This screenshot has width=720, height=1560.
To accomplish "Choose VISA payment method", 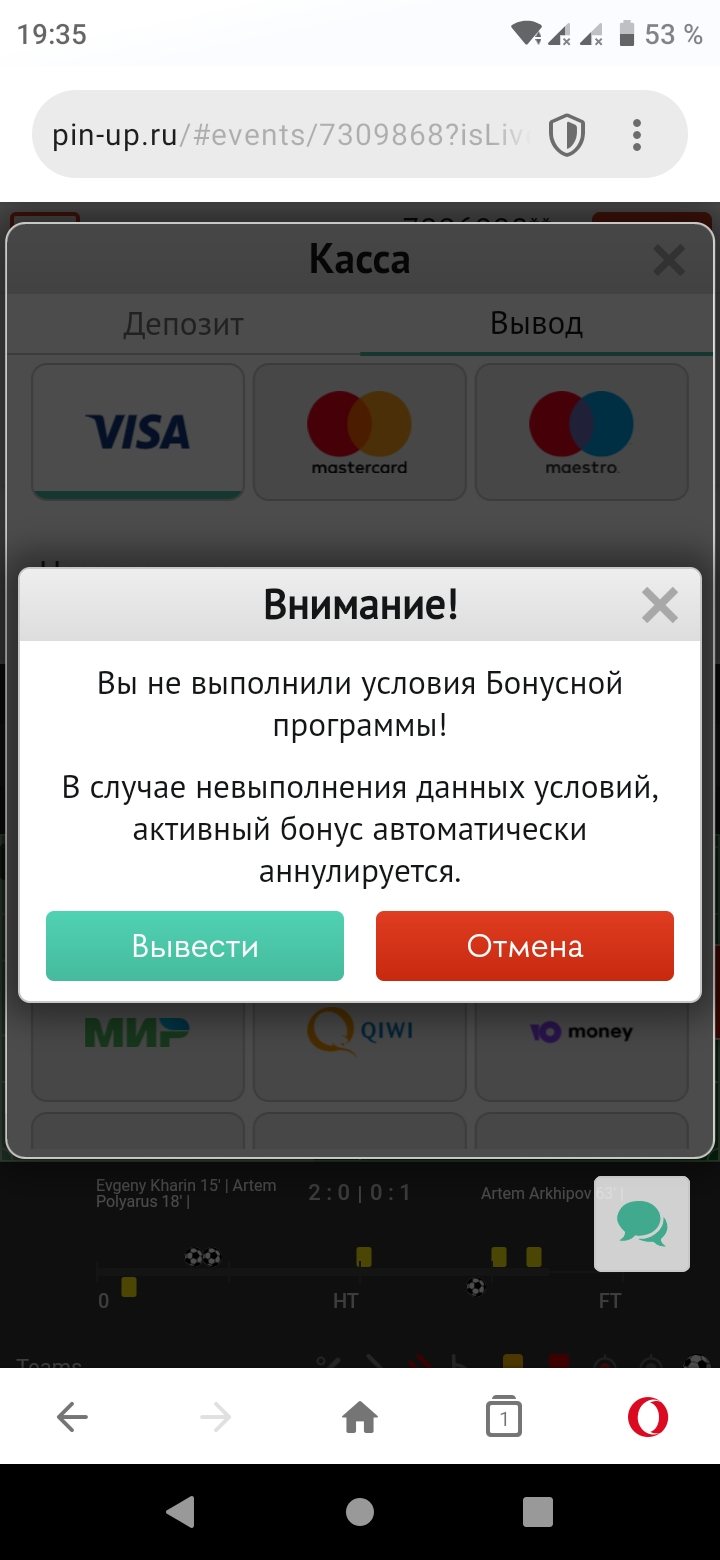I will (138, 432).
